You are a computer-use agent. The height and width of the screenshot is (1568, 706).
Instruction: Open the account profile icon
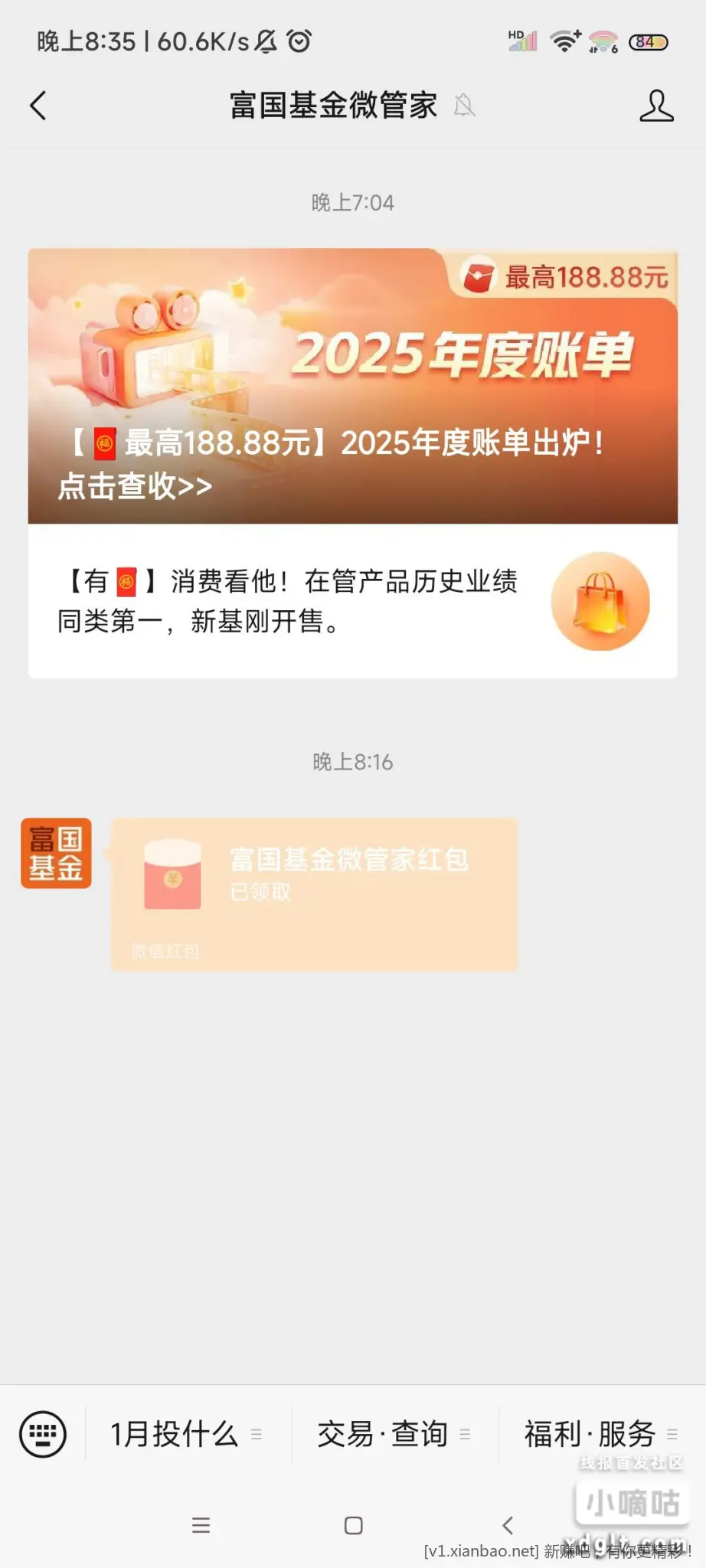click(656, 106)
